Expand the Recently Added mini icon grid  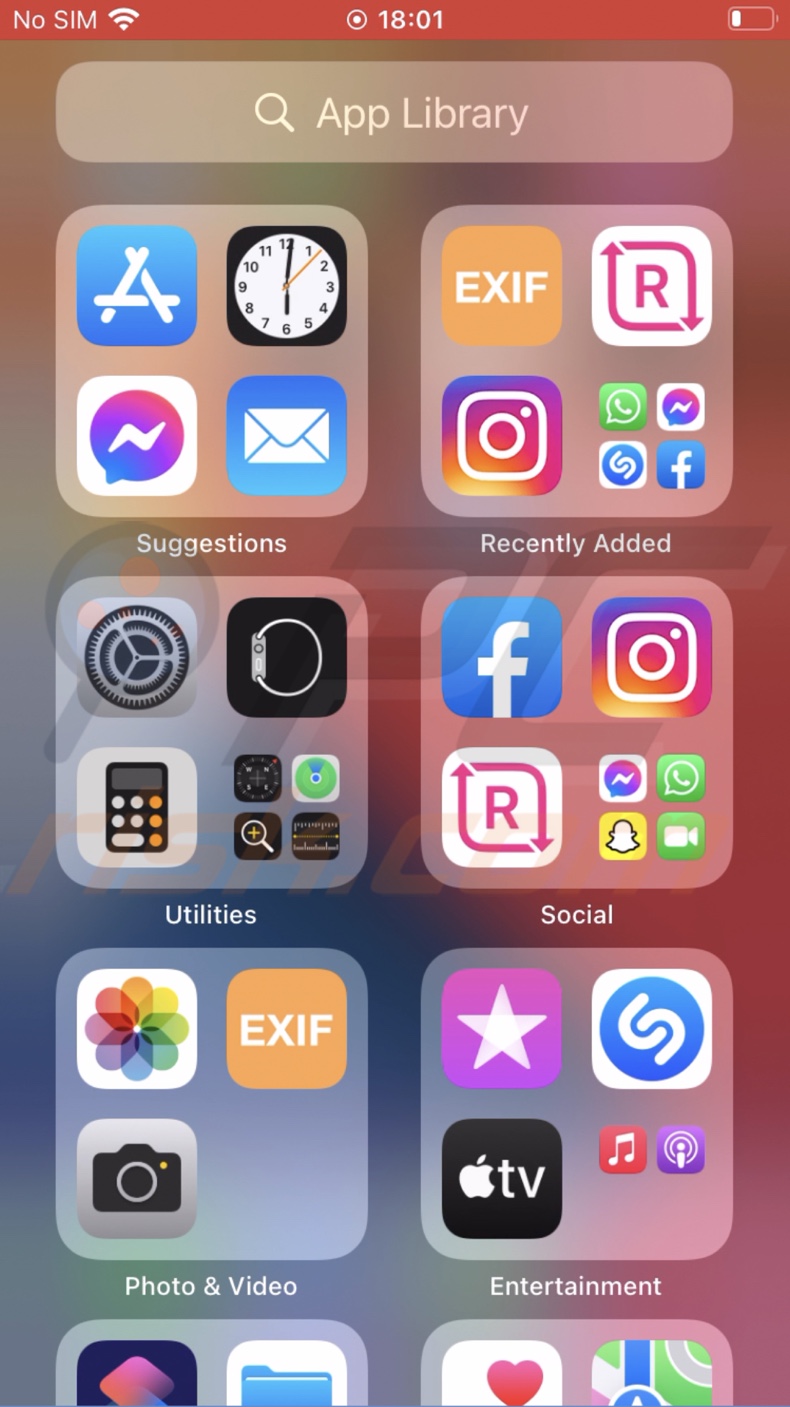[651, 437]
